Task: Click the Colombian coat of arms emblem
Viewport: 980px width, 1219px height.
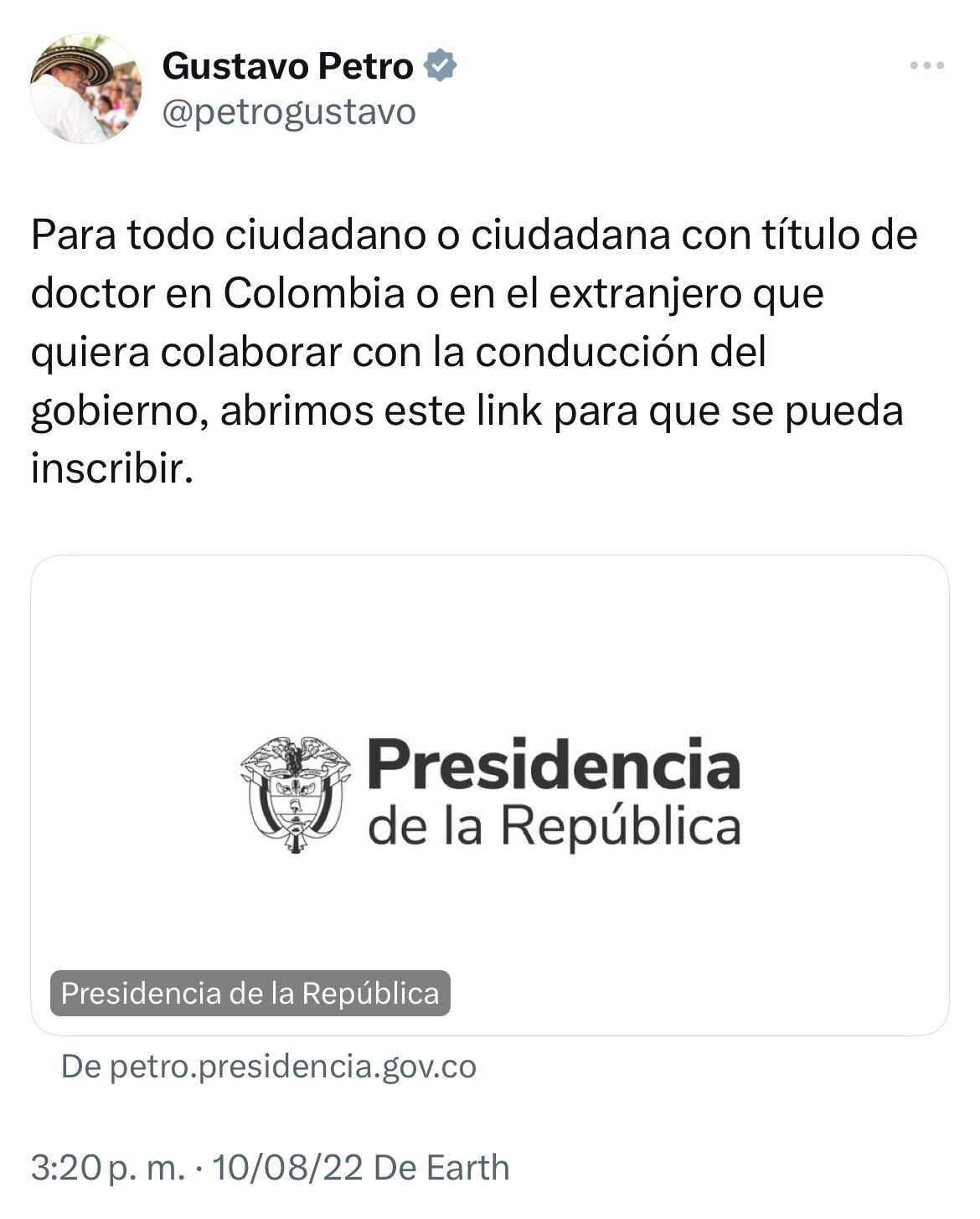Action: 291,792
